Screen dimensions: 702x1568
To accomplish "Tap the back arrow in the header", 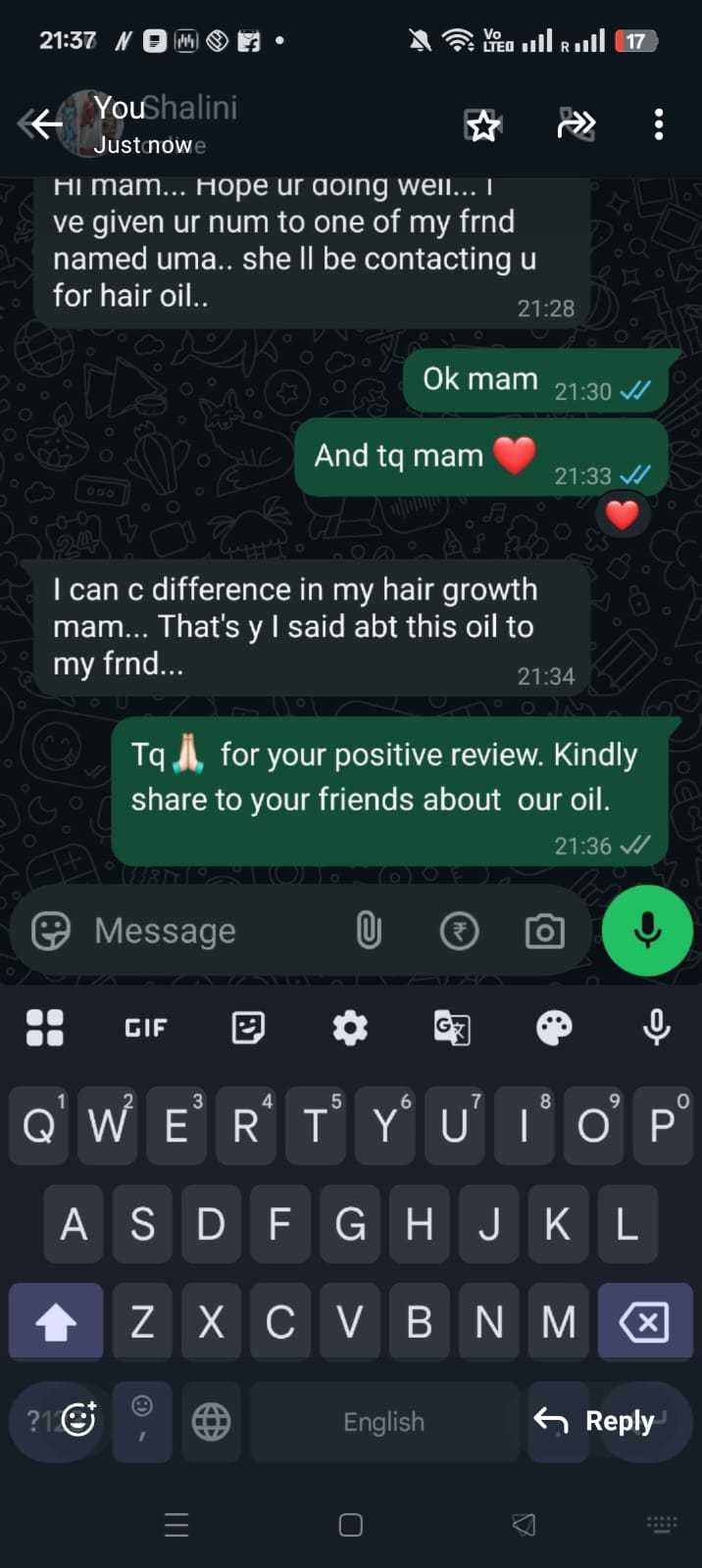I will 43,124.
